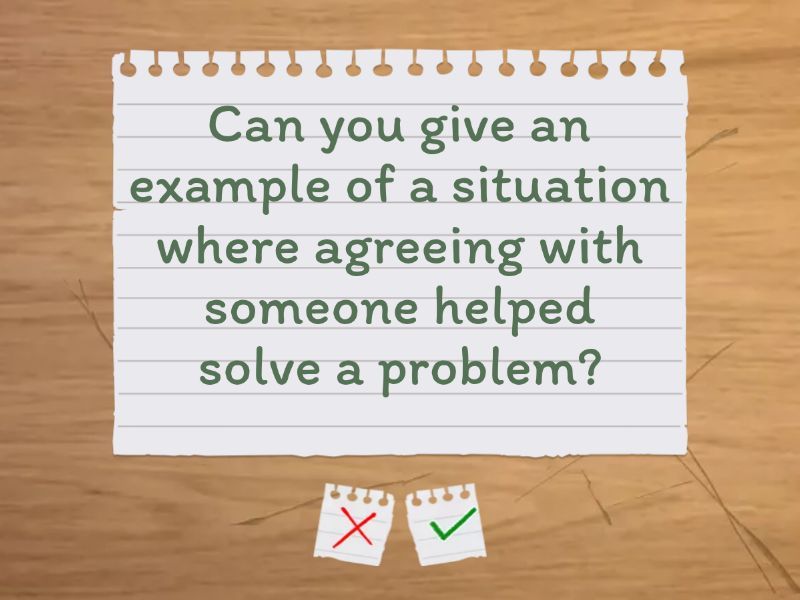
Task: Mark the card wrong with the red X
Action: point(356,524)
